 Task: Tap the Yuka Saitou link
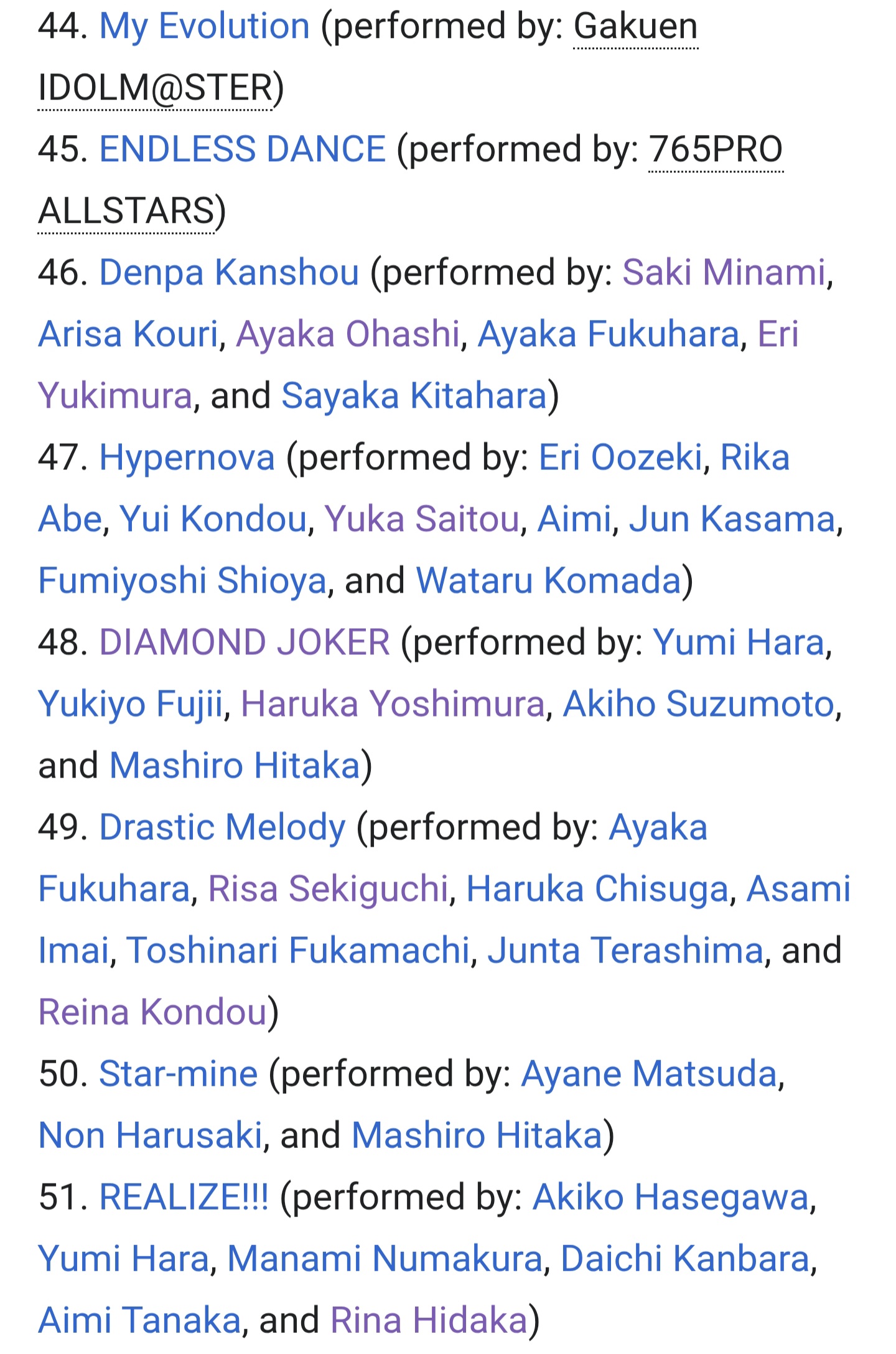pos(422,519)
